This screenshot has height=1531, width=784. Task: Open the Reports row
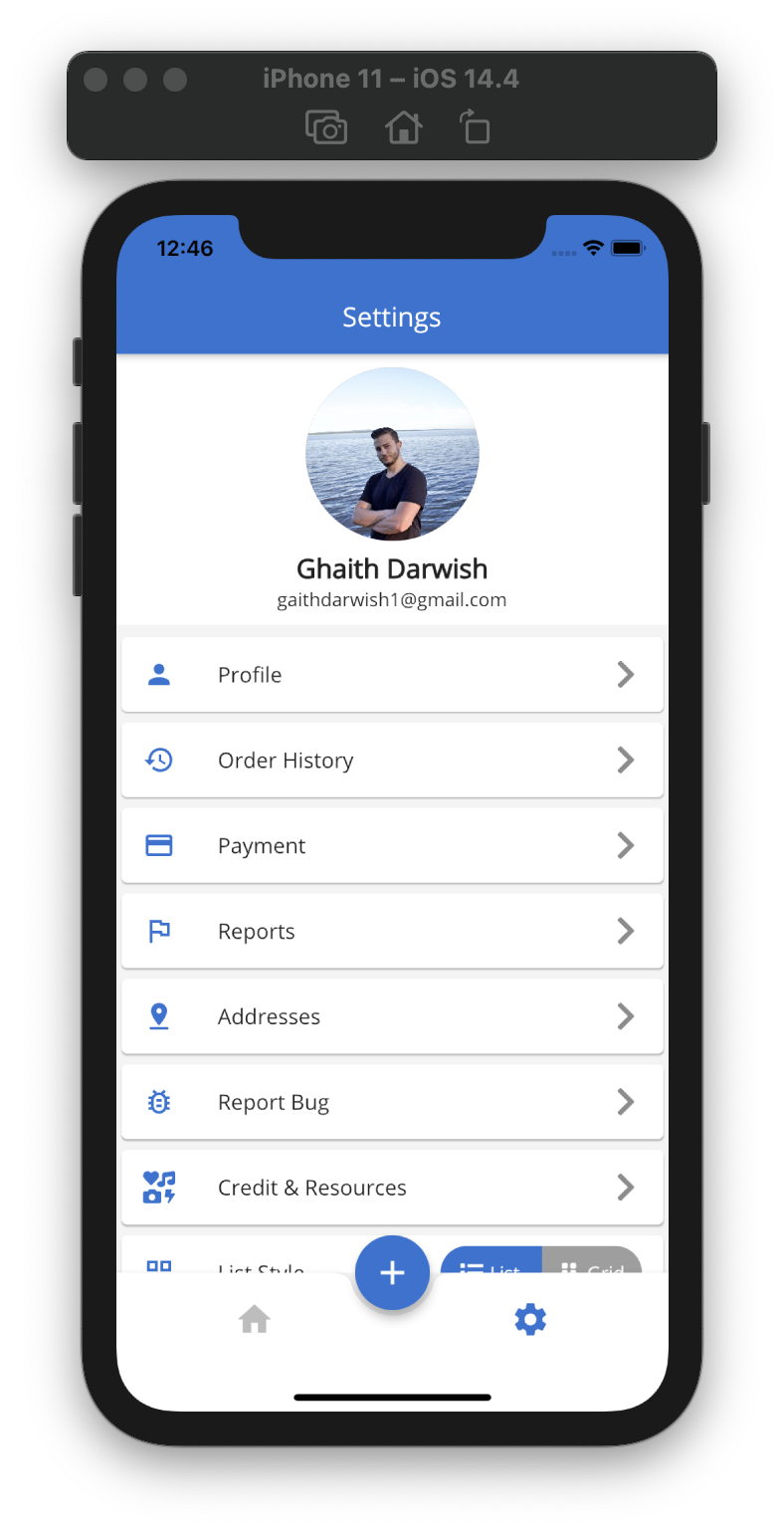(391, 932)
